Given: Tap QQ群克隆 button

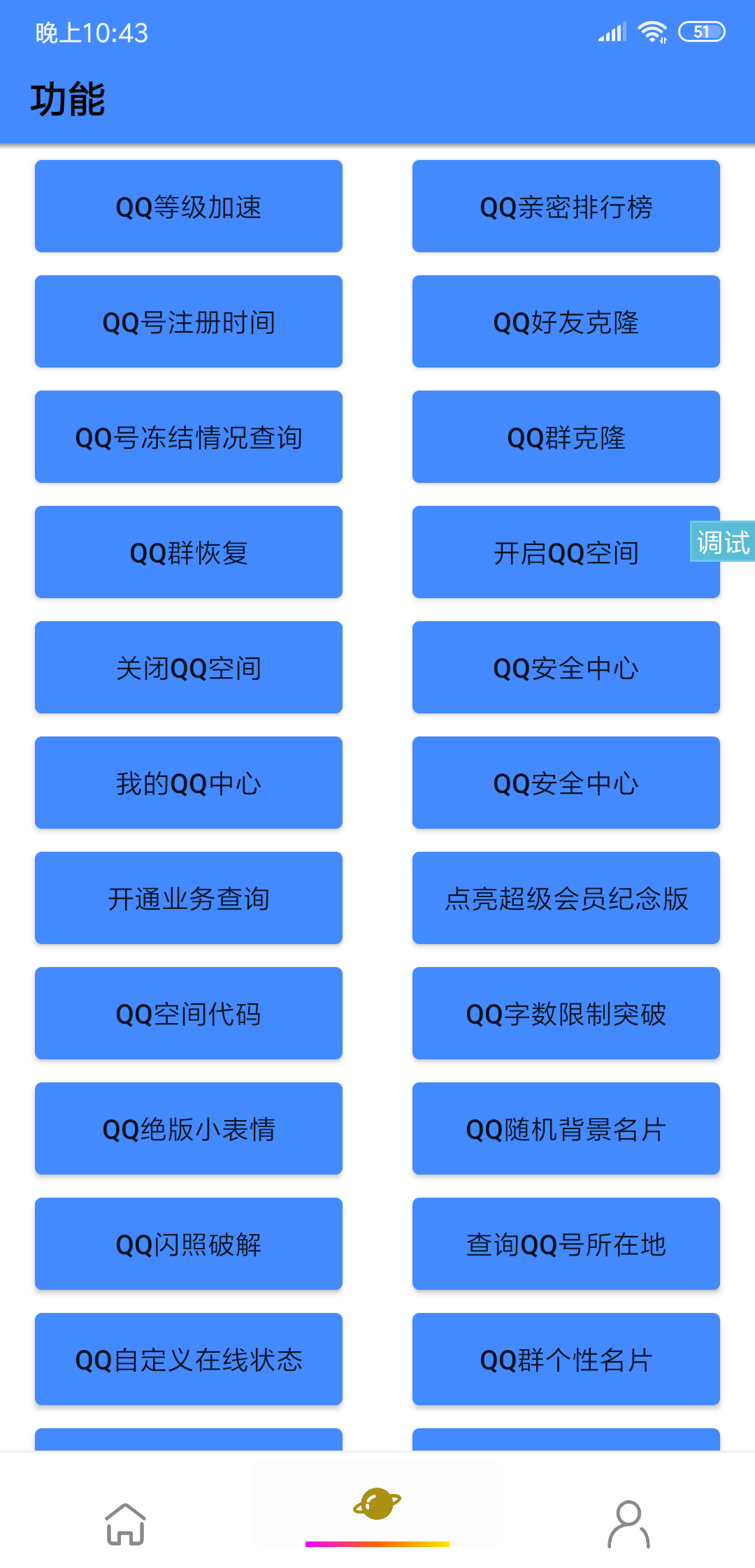Looking at the screenshot, I should [566, 437].
